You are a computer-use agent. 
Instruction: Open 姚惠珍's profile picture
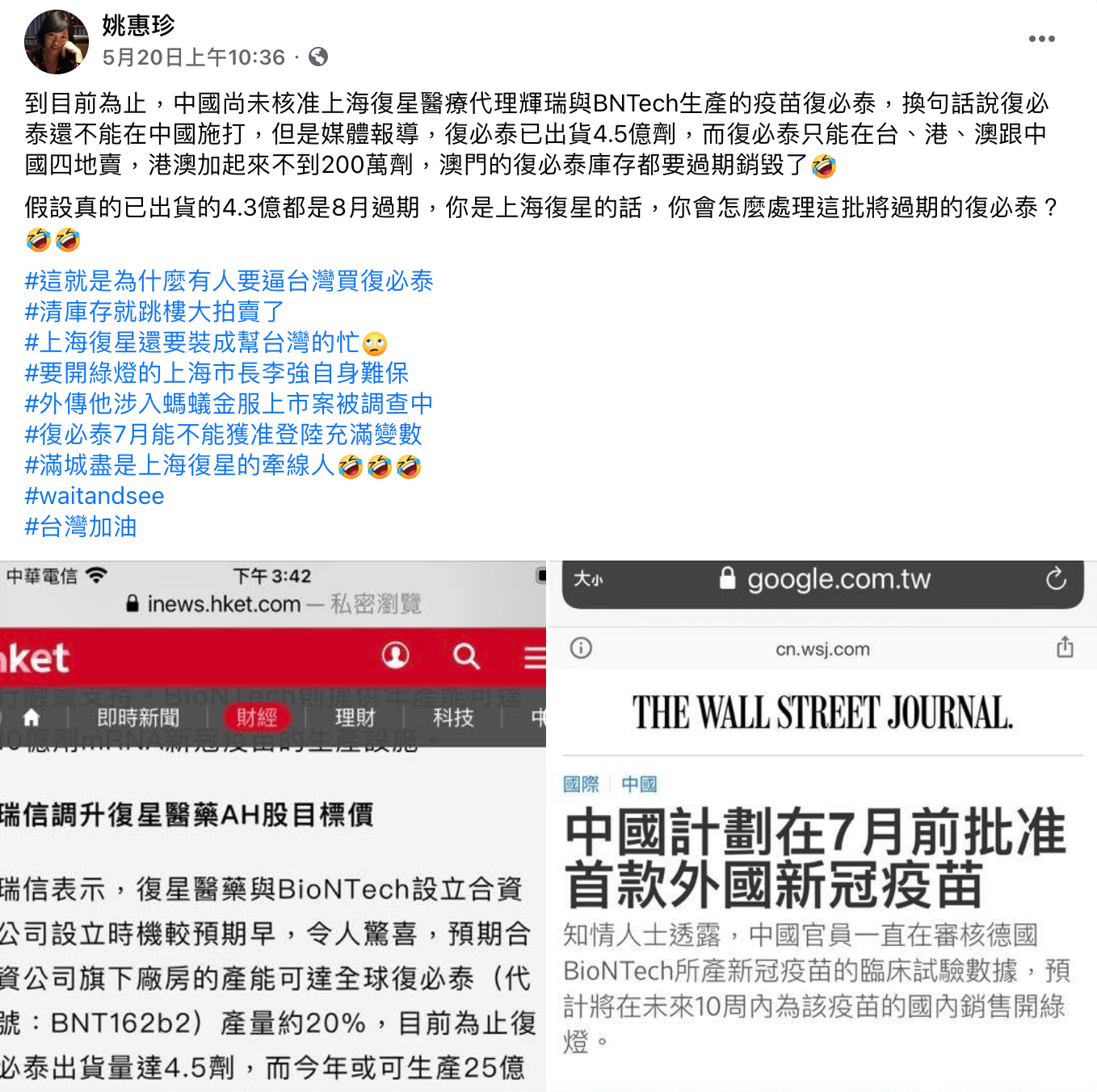[x=56, y=41]
